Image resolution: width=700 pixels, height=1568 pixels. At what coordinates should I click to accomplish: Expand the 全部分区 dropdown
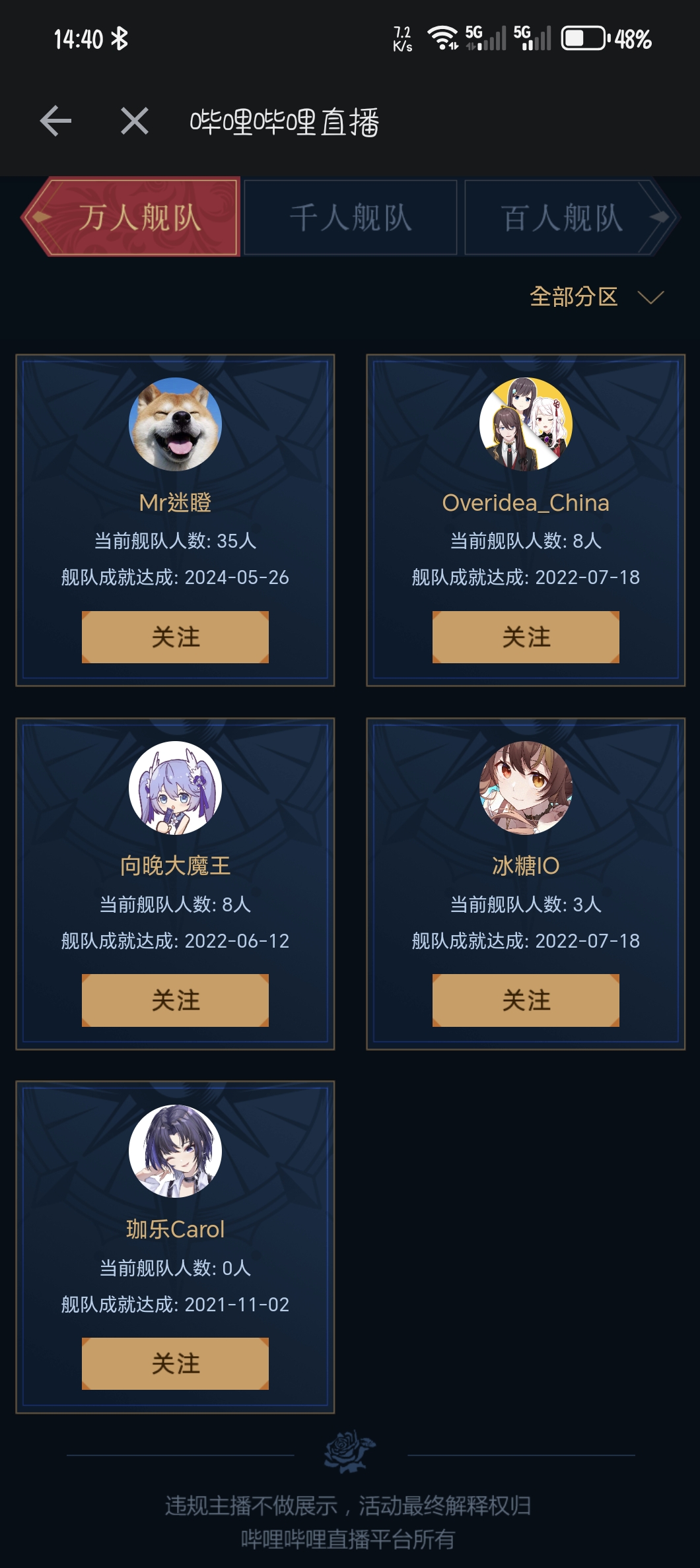(596, 297)
